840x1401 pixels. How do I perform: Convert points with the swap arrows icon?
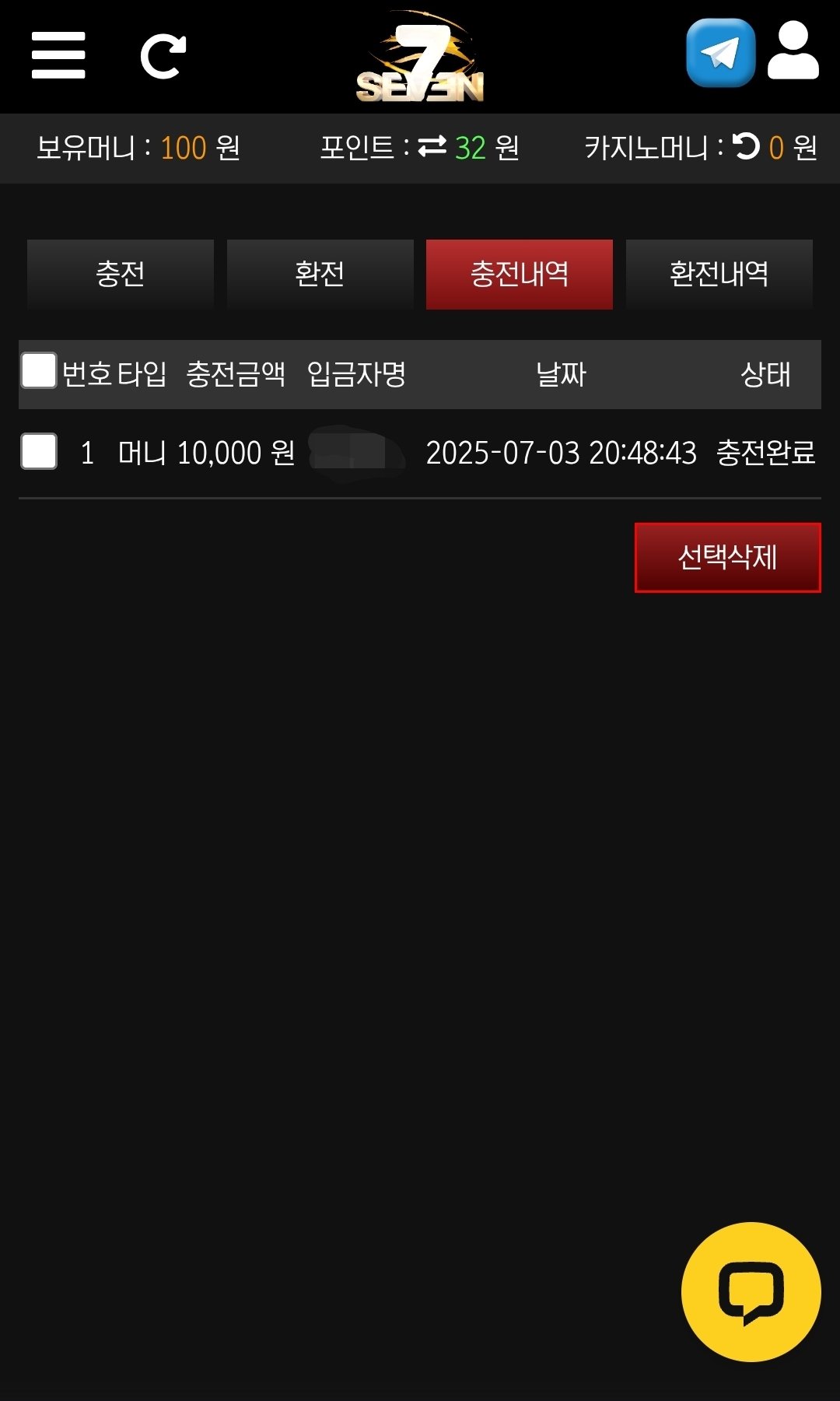click(x=432, y=146)
